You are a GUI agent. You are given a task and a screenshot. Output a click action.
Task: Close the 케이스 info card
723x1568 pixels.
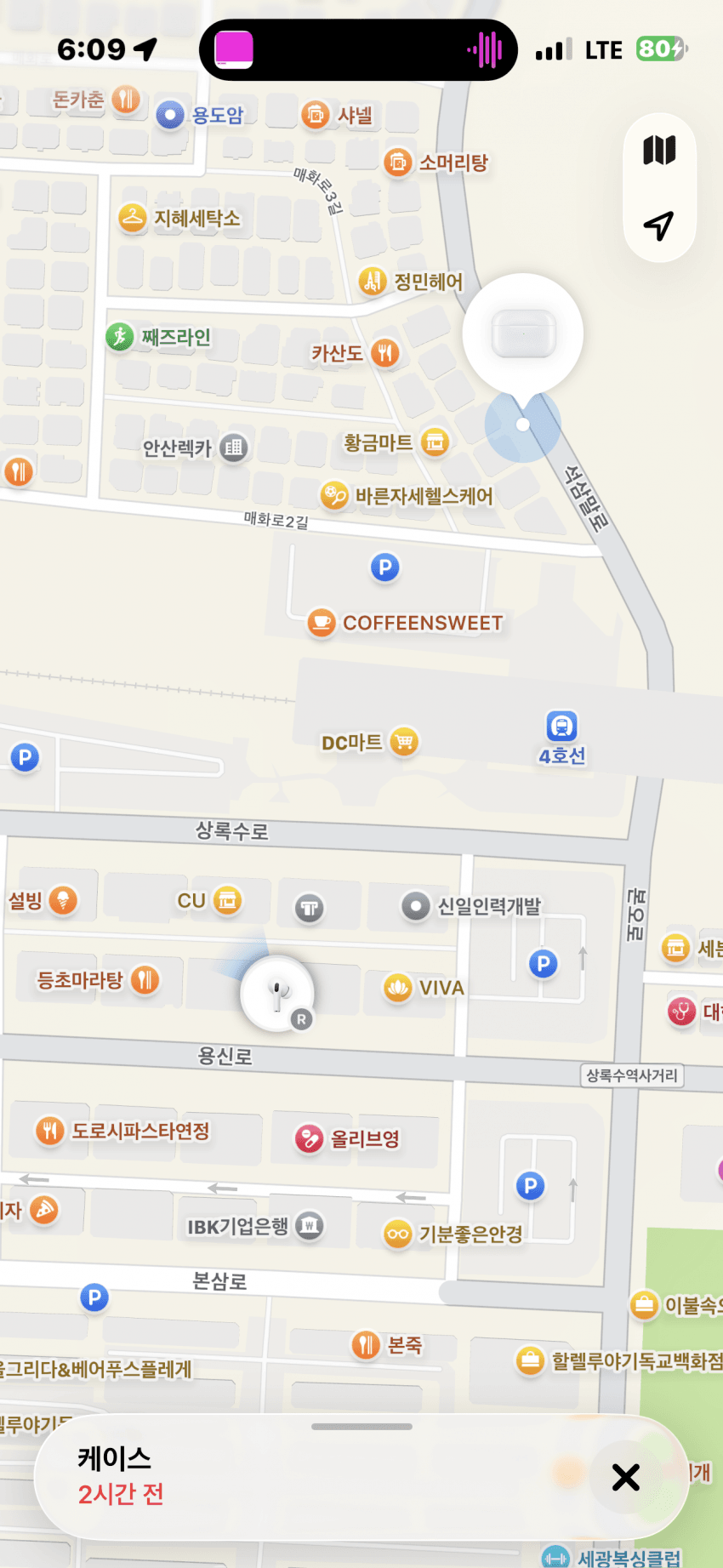[x=625, y=1477]
